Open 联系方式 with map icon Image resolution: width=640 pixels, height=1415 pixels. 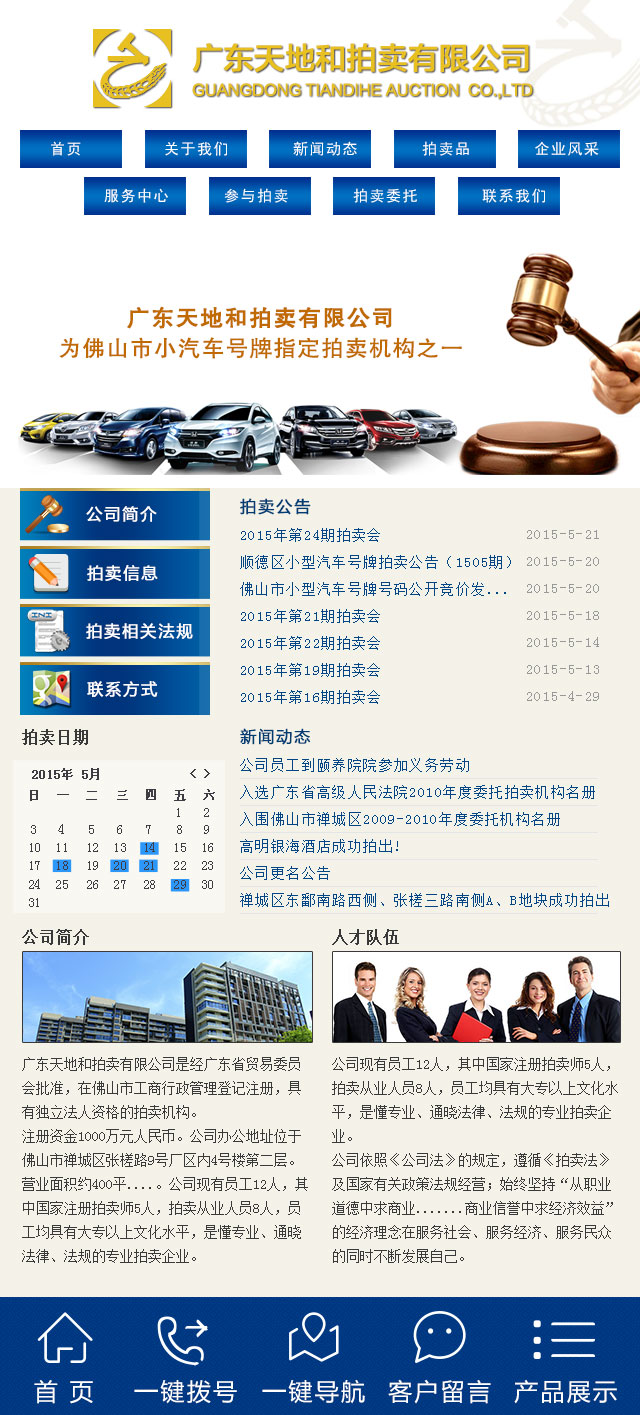(x=115, y=690)
